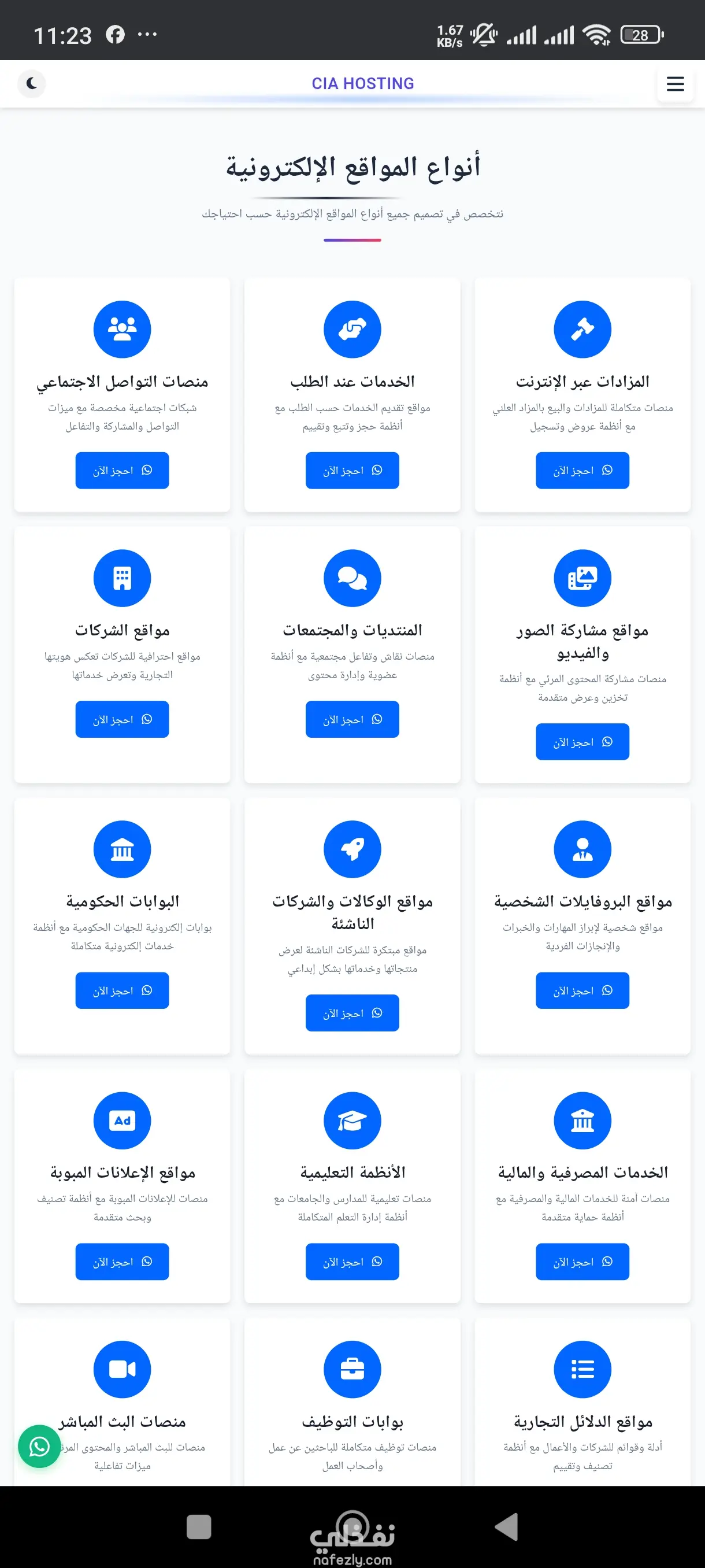Image resolution: width=705 pixels, height=1568 pixels.
Task: Book مواقع الإعلانات المبوبة now
Action: click(x=123, y=1261)
